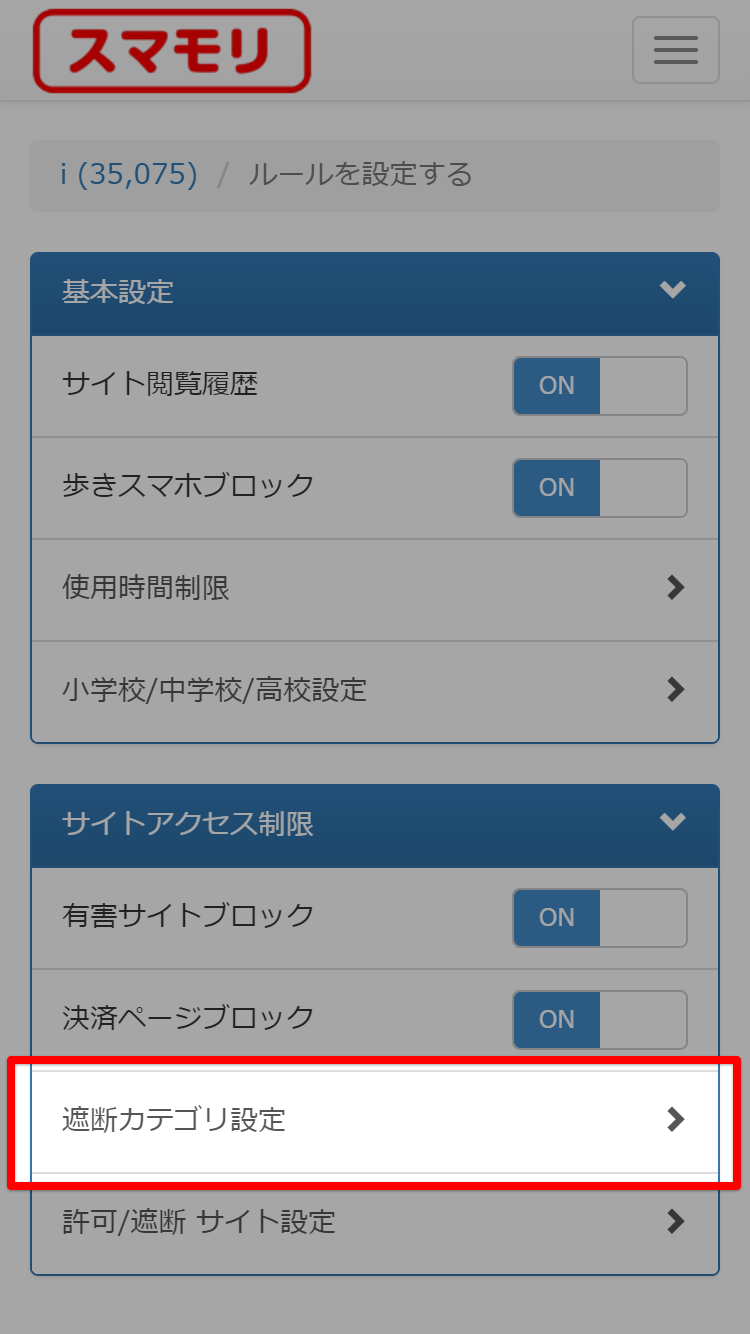Open 許可/遮断 サイト設定
The image size is (750, 1334).
375,1222
